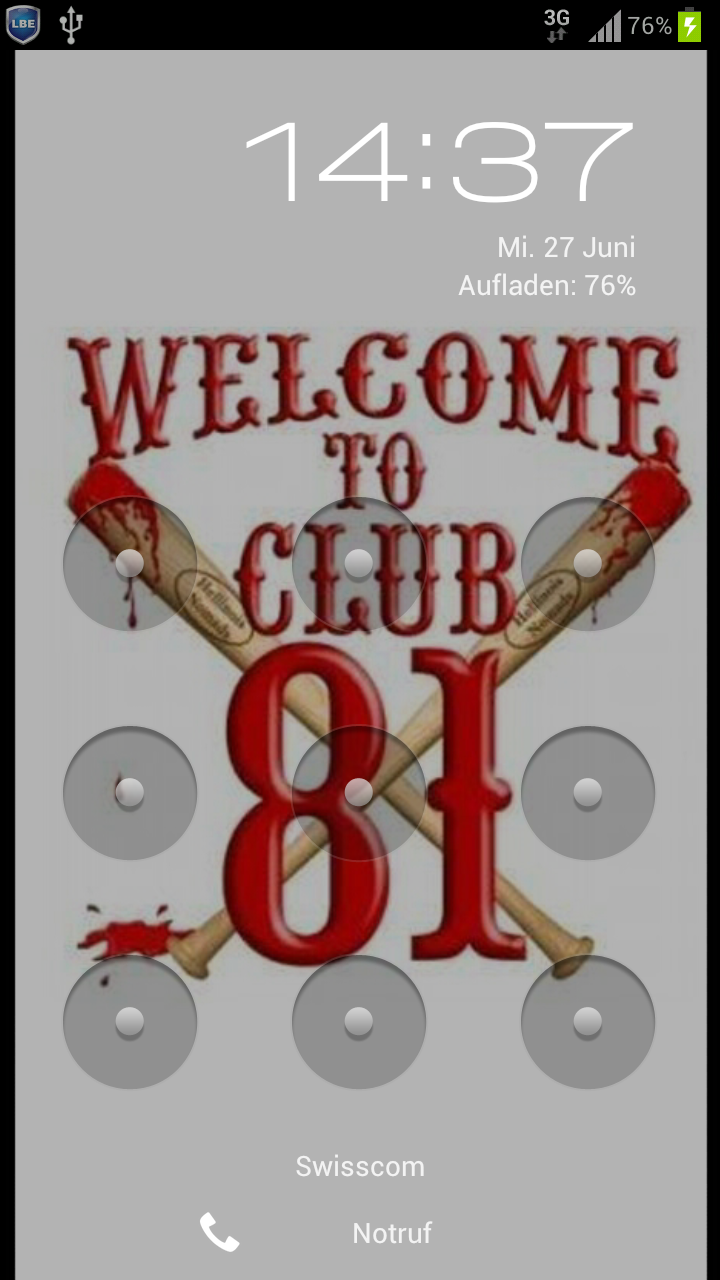Select the middle-right pattern dot
Image resolution: width=720 pixels, height=1280 pixels.
click(x=588, y=793)
